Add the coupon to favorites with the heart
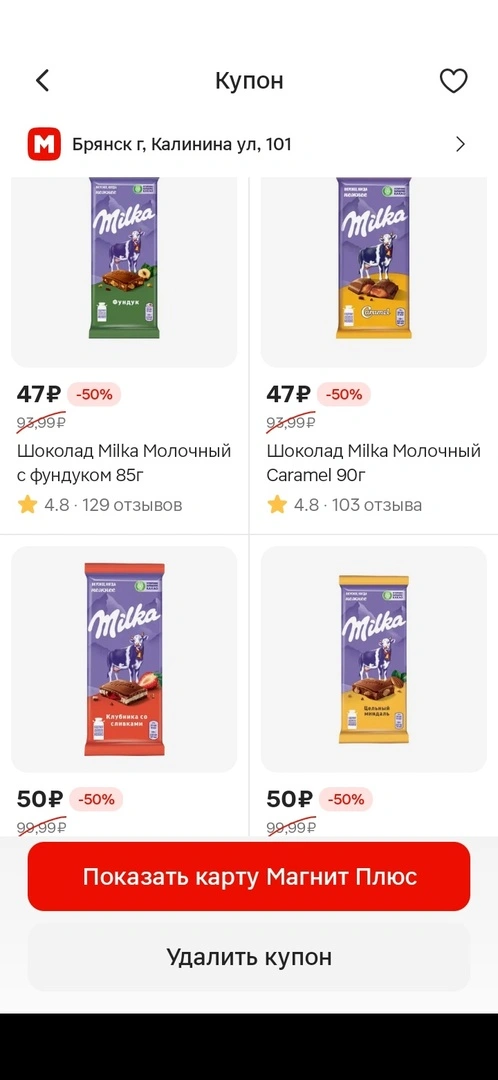 453,81
